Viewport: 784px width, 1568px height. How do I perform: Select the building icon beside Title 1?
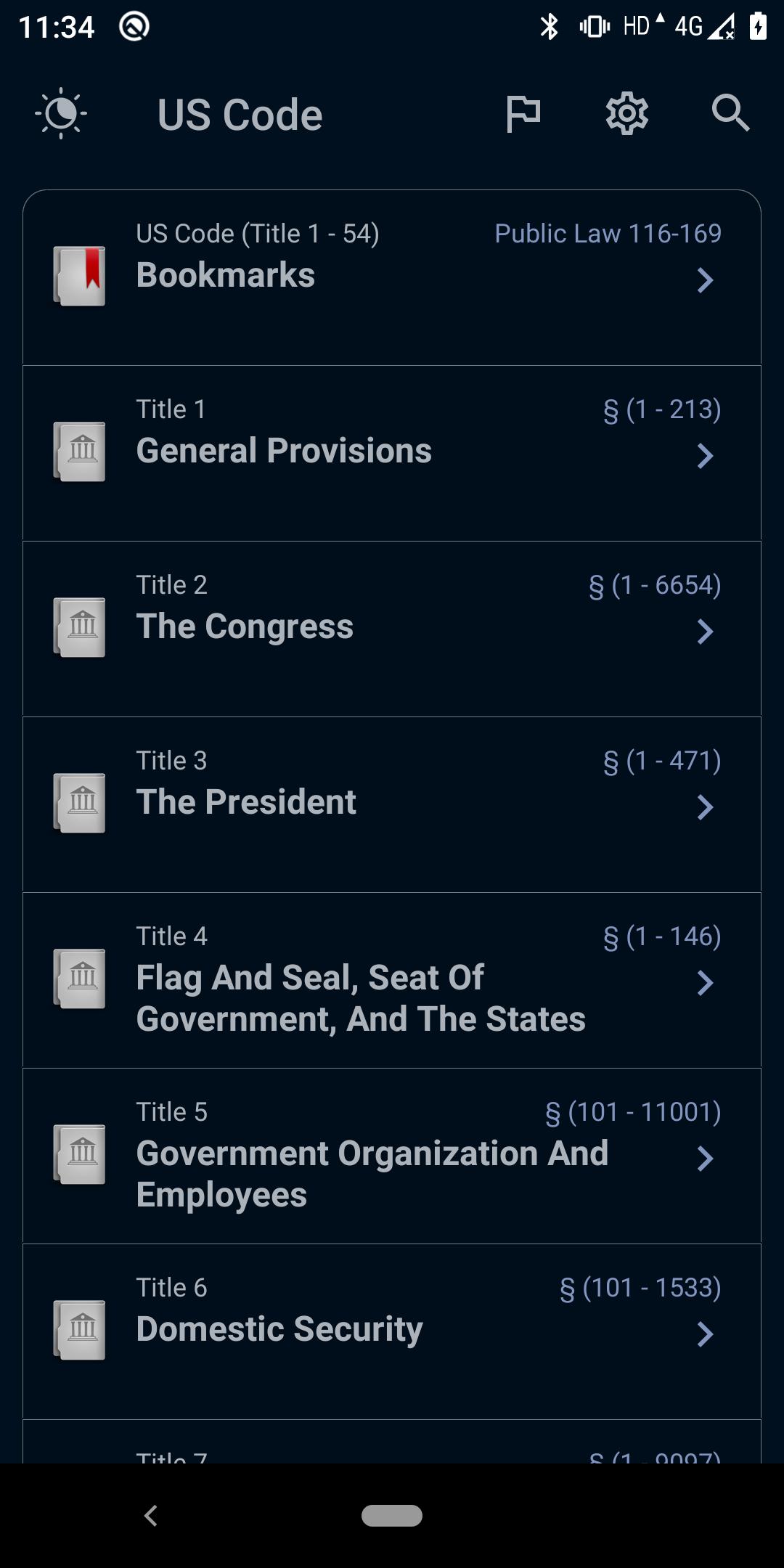coord(80,450)
